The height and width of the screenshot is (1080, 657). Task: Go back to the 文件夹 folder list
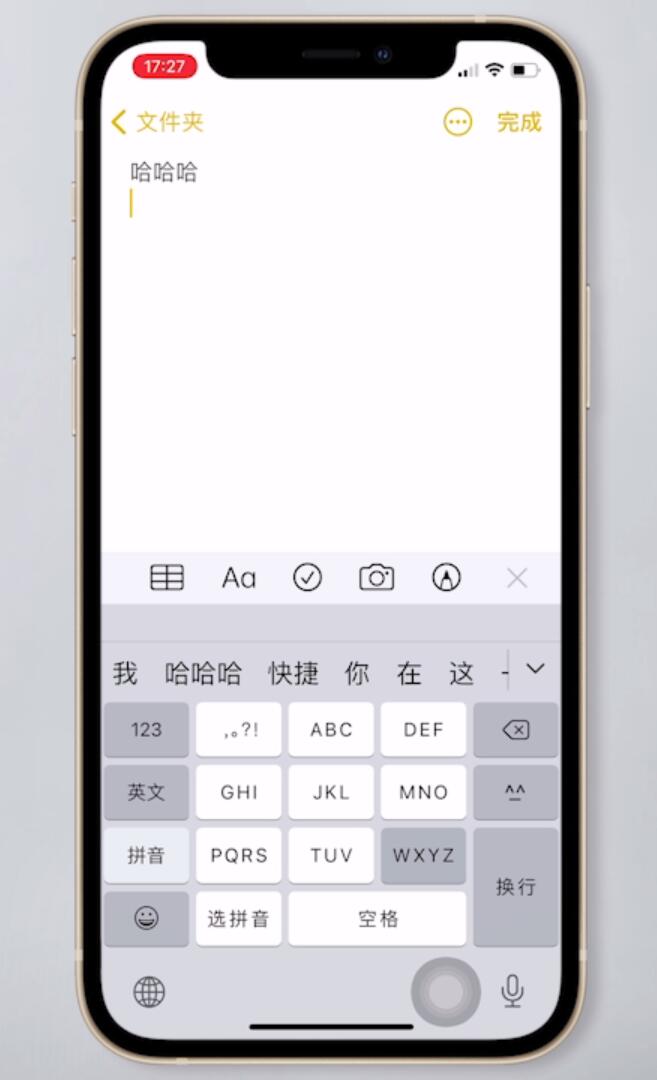pyautogui.click(x=157, y=122)
